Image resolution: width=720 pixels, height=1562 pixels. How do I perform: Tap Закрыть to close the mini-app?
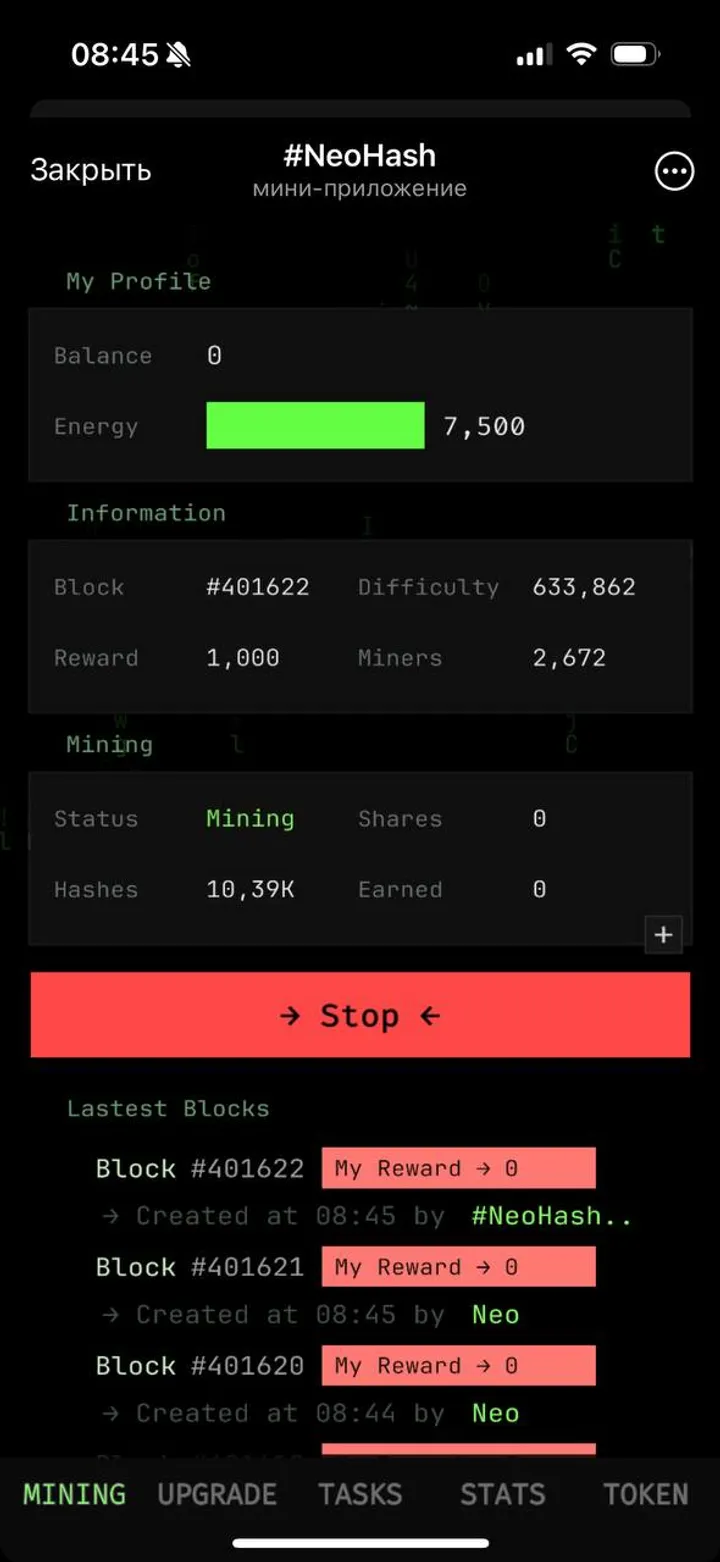click(91, 169)
